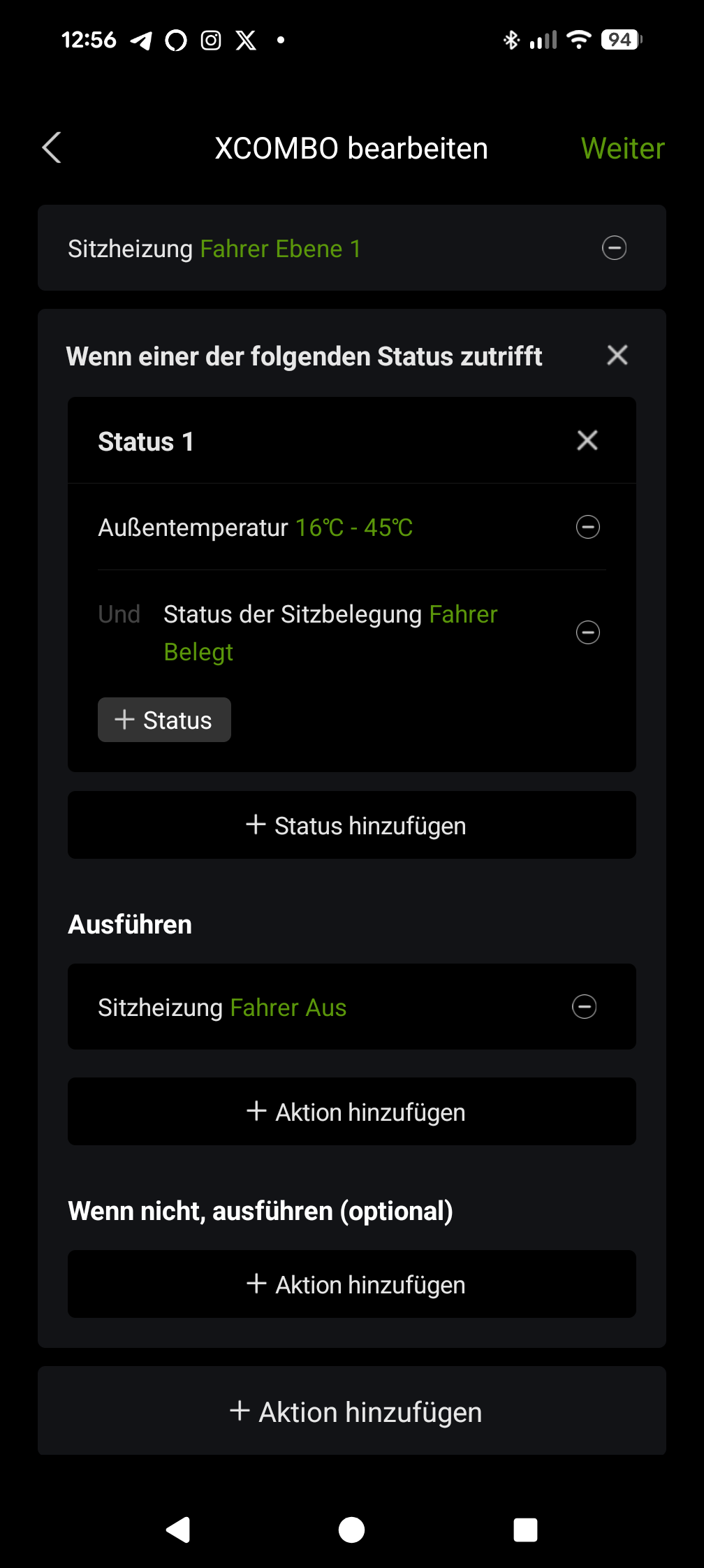This screenshot has height=1568, width=704.
Task: Close the 'Wenn einer der folgenden Status zutrifft' block
Action: click(617, 355)
